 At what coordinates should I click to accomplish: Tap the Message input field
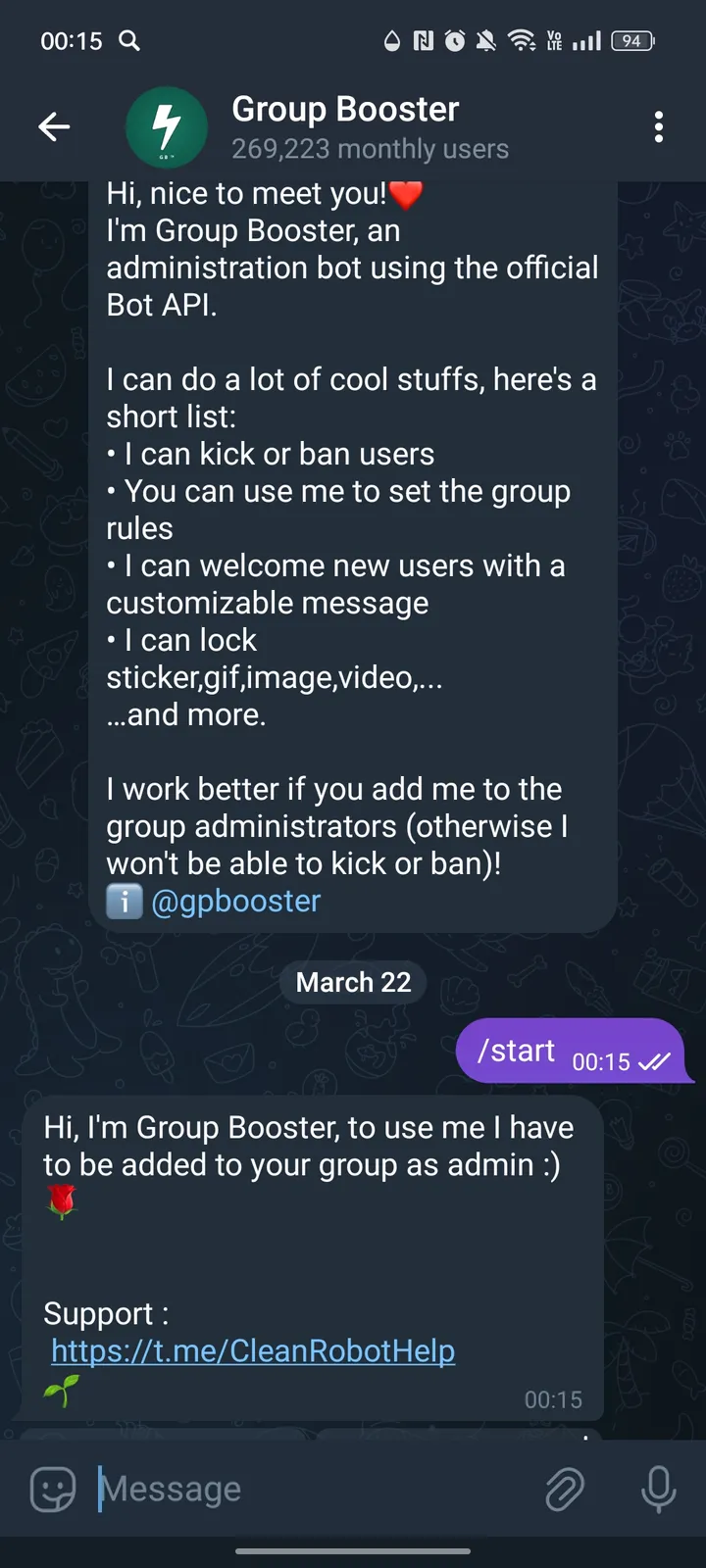tap(245, 1489)
